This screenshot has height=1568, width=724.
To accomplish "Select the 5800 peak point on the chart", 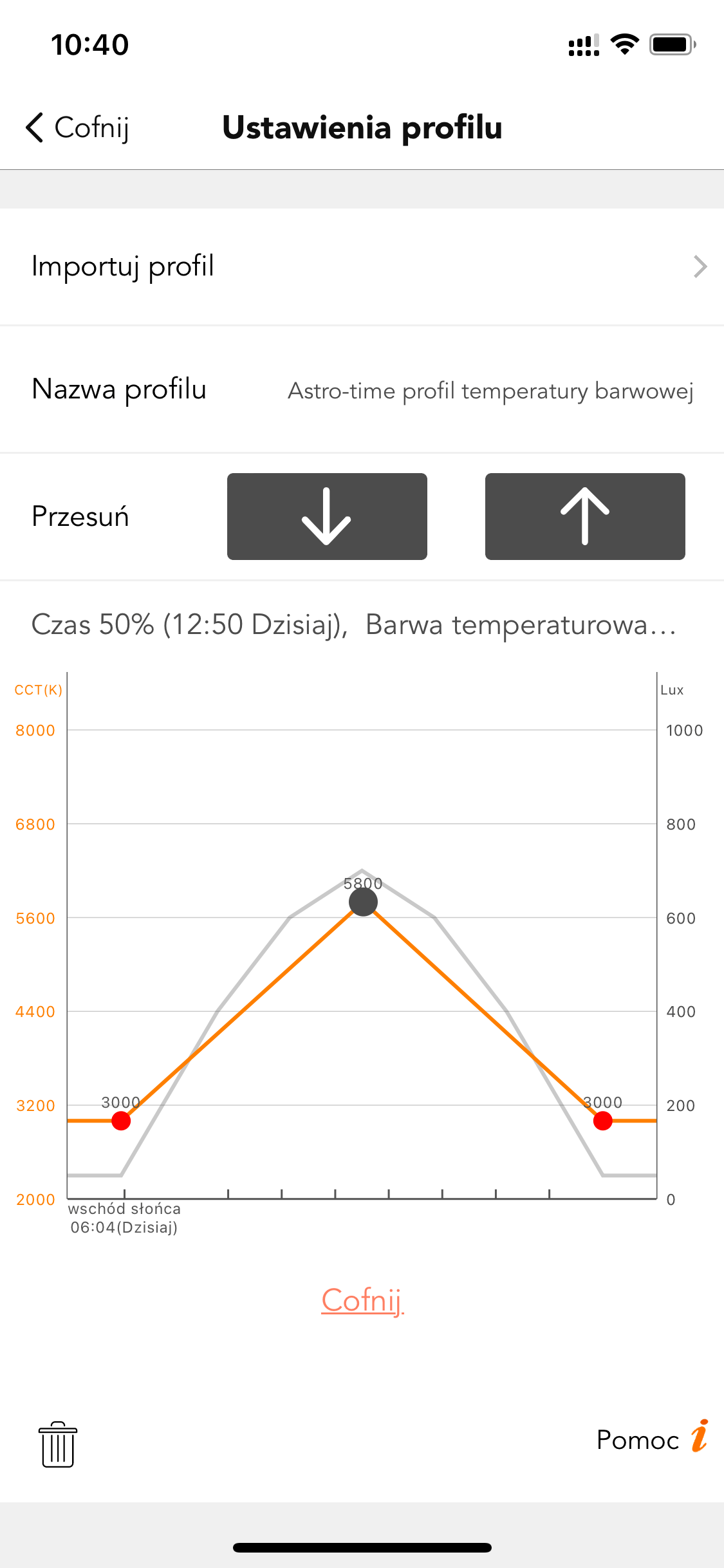I will coord(363,902).
